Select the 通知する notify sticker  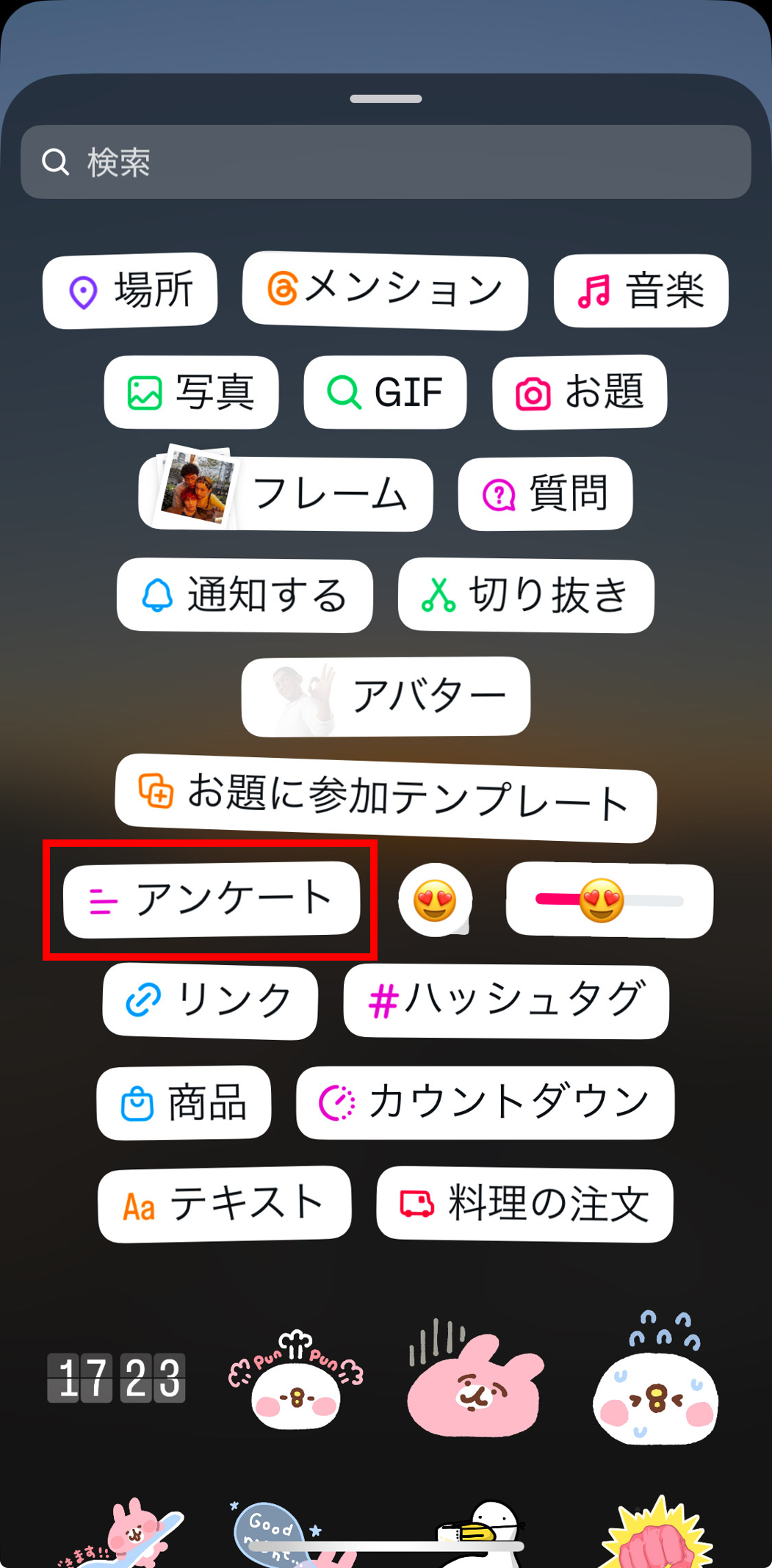245,596
